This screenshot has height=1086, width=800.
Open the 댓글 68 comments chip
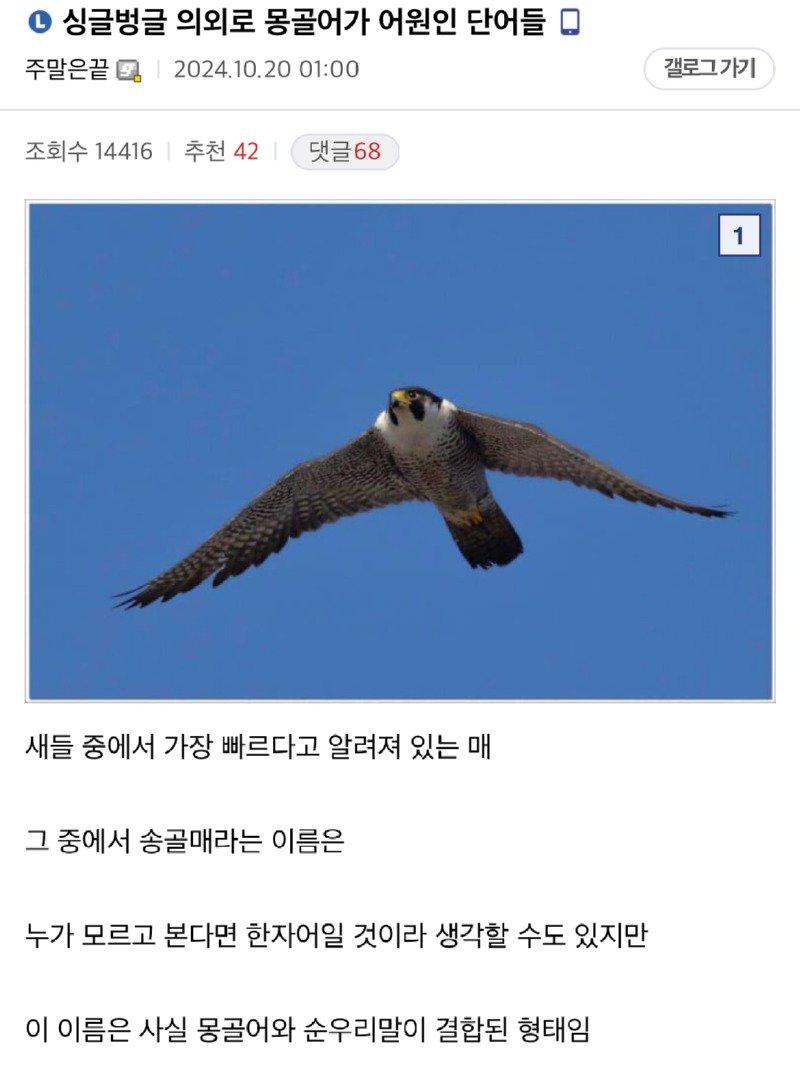344,152
